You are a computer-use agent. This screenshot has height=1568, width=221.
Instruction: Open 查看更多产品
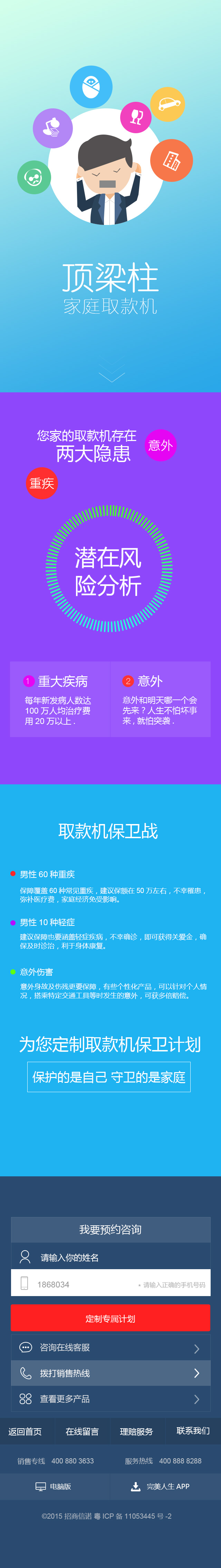click(x=110, y=1398)
